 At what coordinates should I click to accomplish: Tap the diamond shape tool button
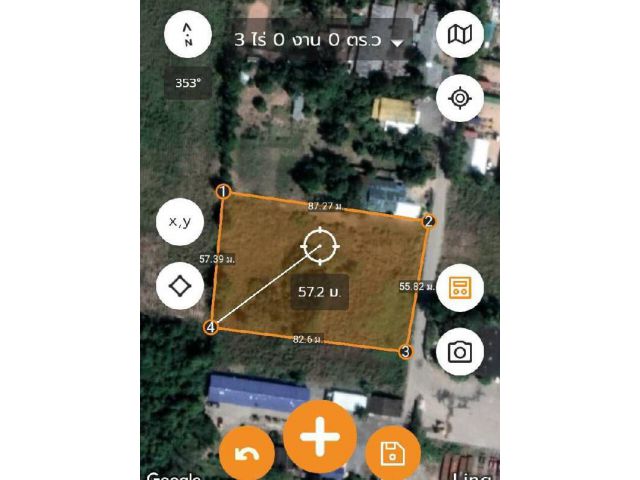(x=180, y=286)
